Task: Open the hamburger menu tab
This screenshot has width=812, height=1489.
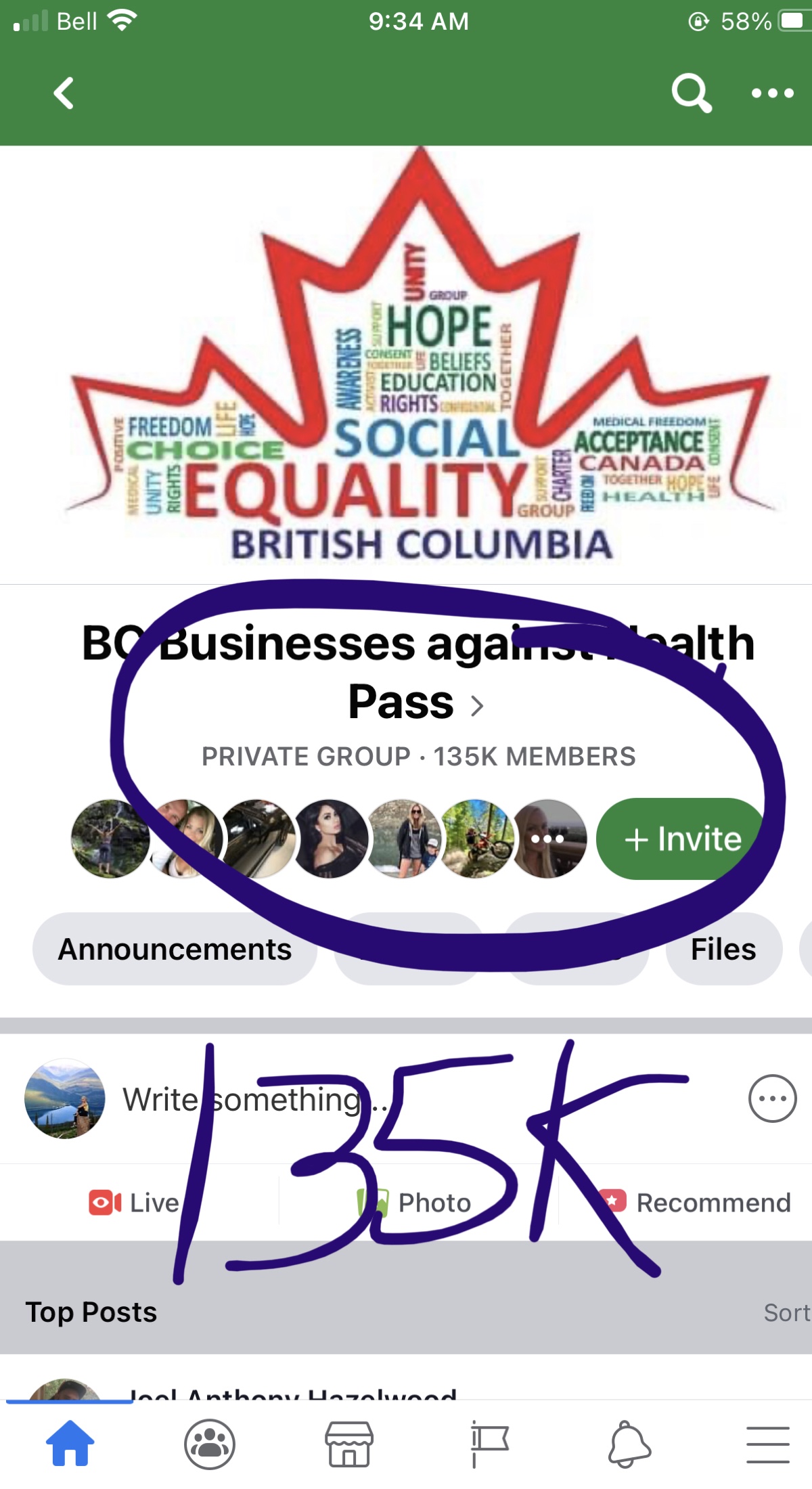Action: (x=768, y=1444)
